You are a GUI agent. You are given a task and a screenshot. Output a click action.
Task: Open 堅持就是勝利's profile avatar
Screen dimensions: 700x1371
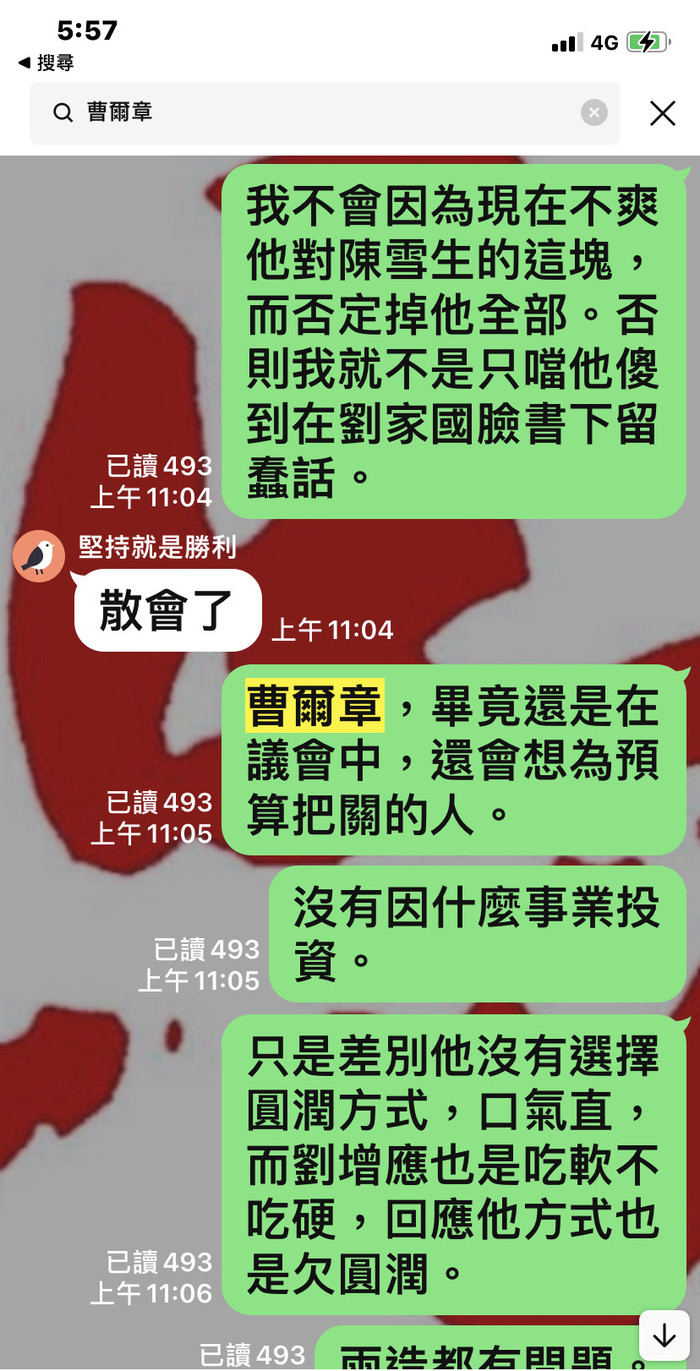point(38,556)
